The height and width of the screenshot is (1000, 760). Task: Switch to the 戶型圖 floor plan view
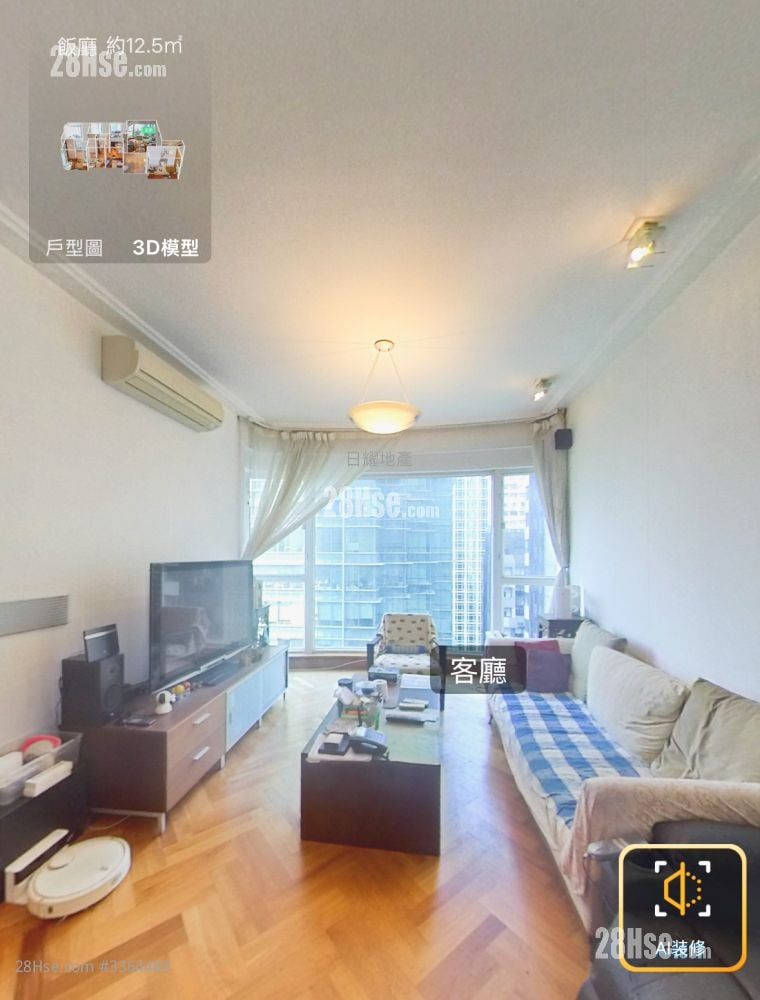pos(74,248)
